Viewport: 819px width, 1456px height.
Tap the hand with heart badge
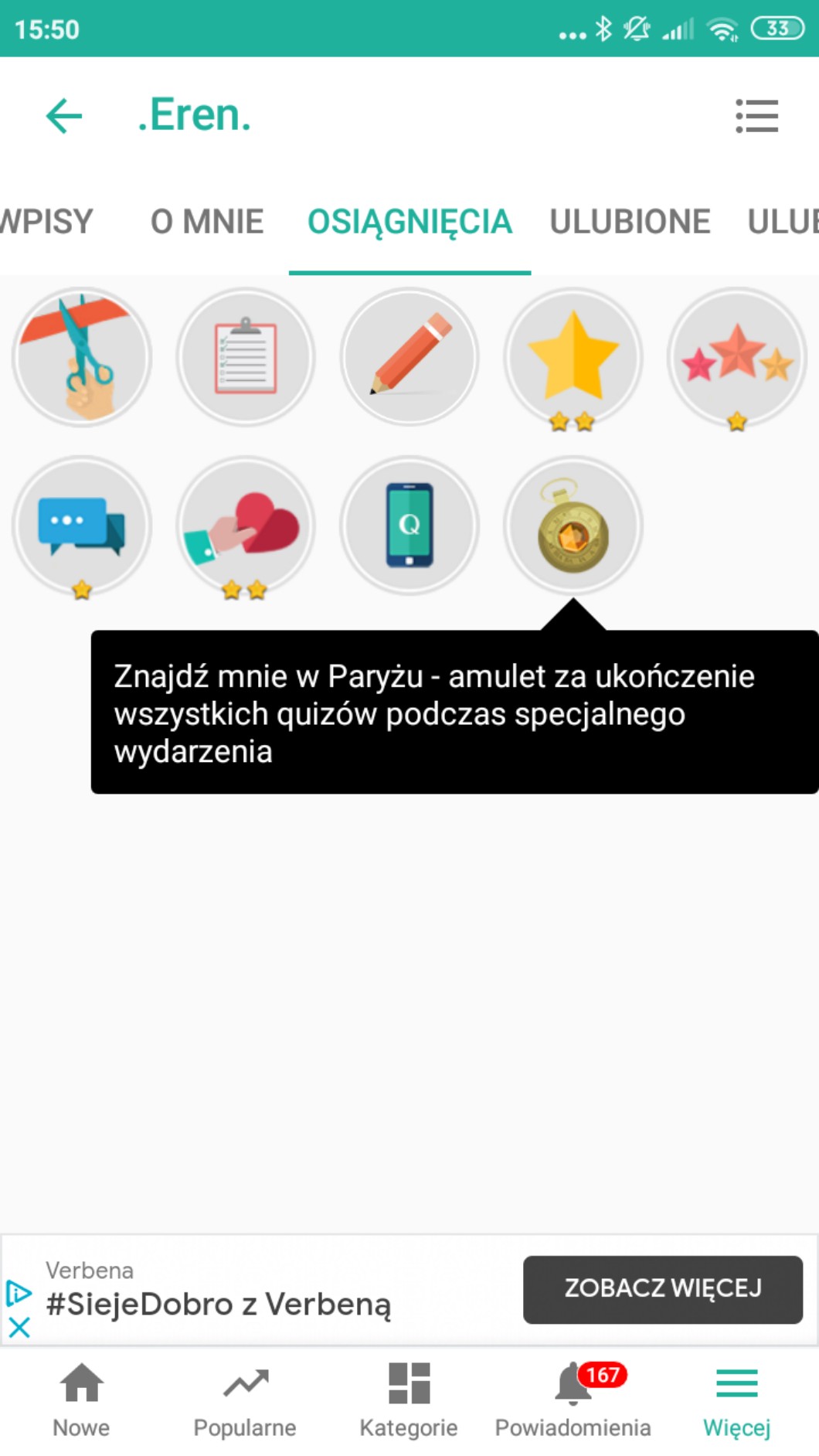pos(246,526)
